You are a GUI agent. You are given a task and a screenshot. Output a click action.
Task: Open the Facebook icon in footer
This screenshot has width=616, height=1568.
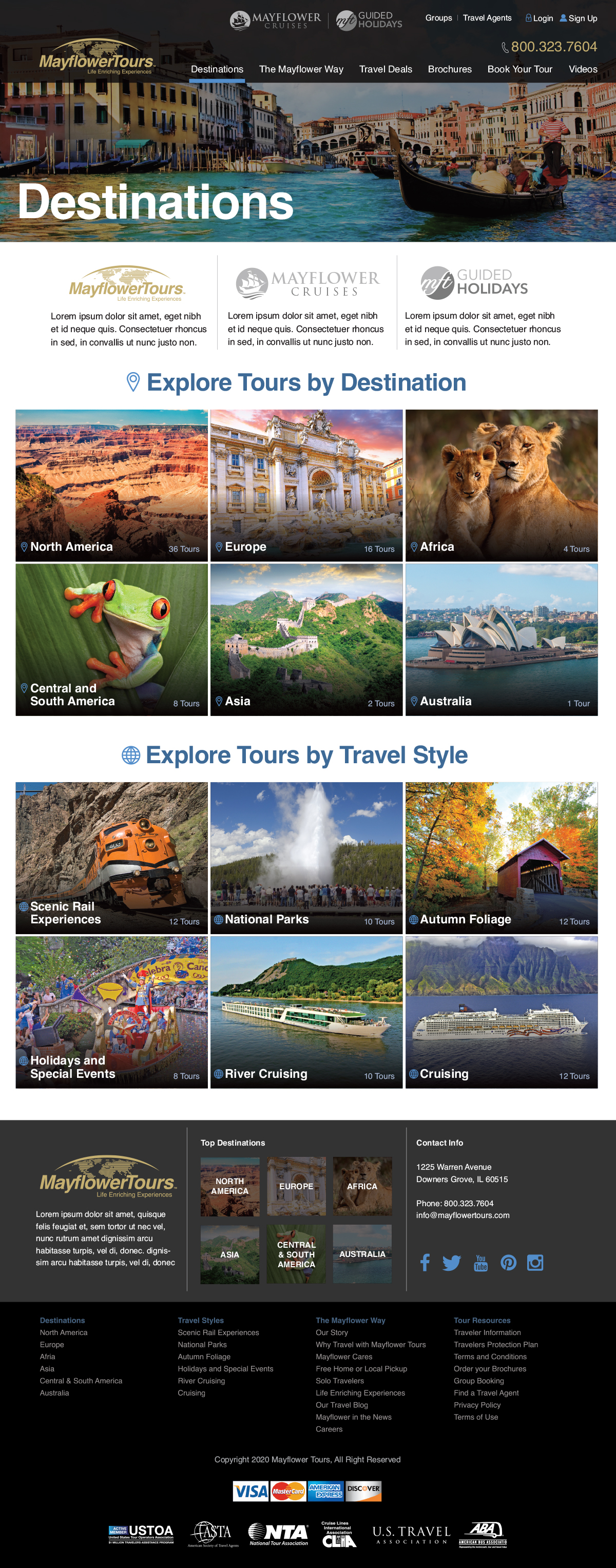tap(425, 1263)
